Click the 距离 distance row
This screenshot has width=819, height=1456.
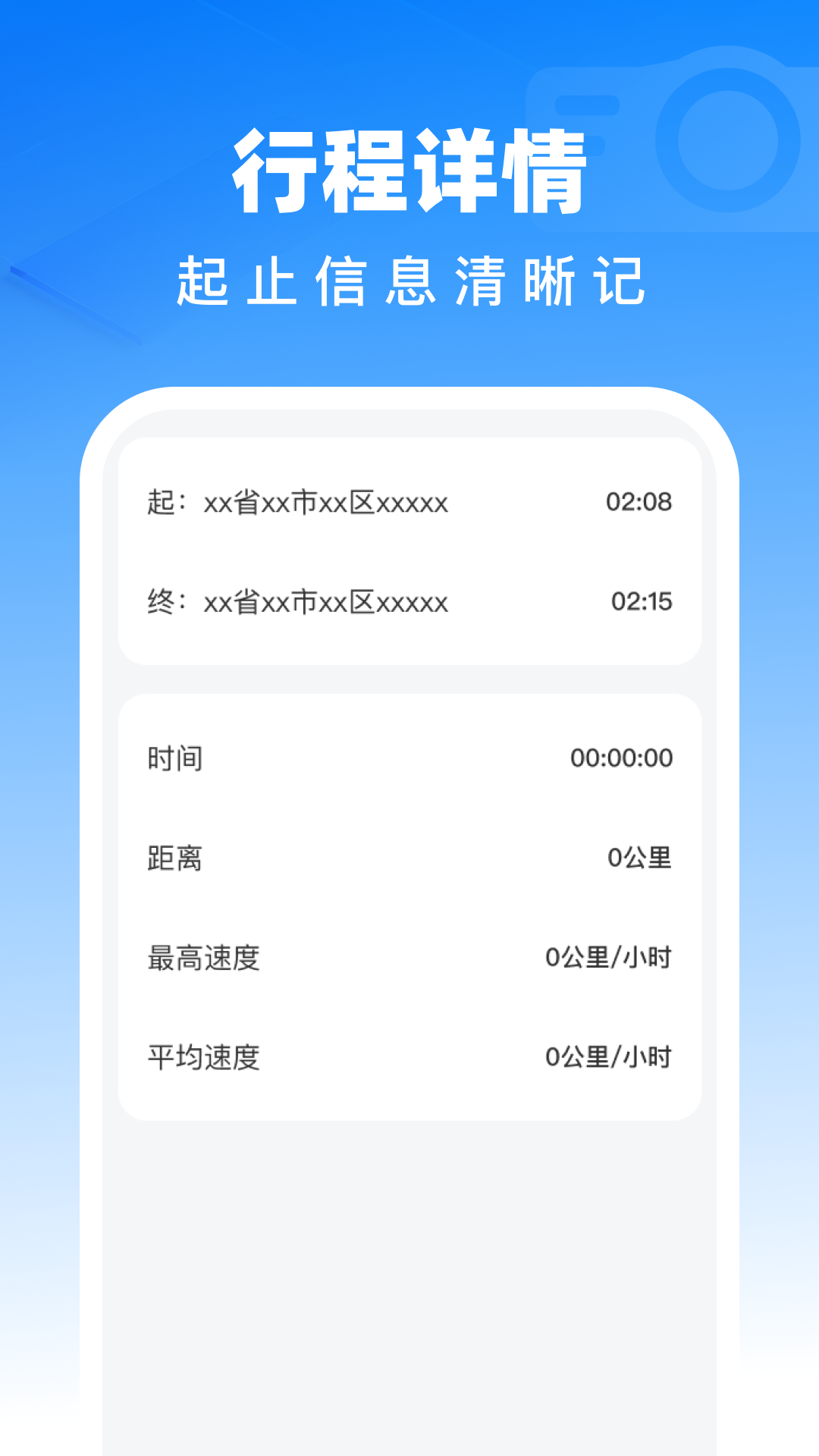(x=409, y=857)
